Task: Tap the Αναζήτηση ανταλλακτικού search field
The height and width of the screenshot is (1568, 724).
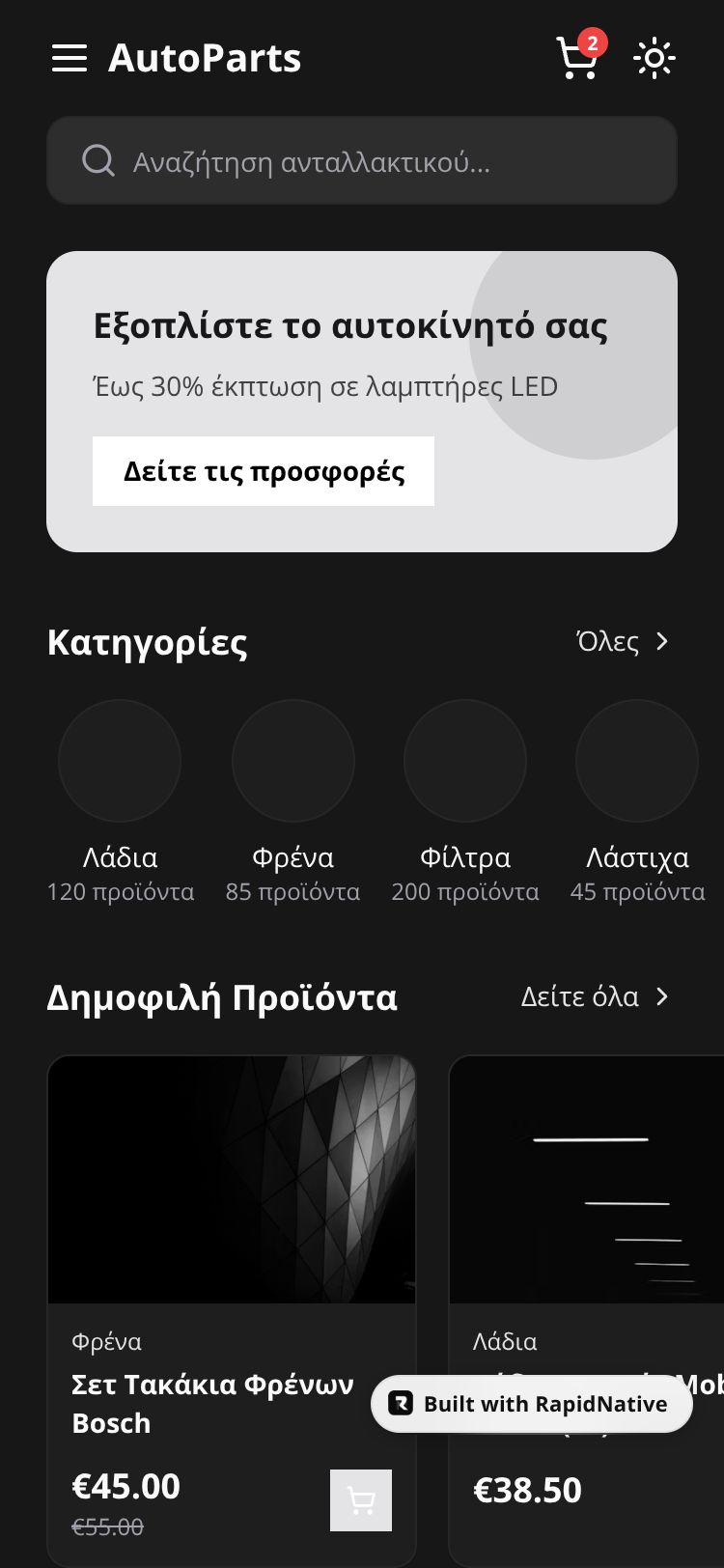Action: click(362, 161)
